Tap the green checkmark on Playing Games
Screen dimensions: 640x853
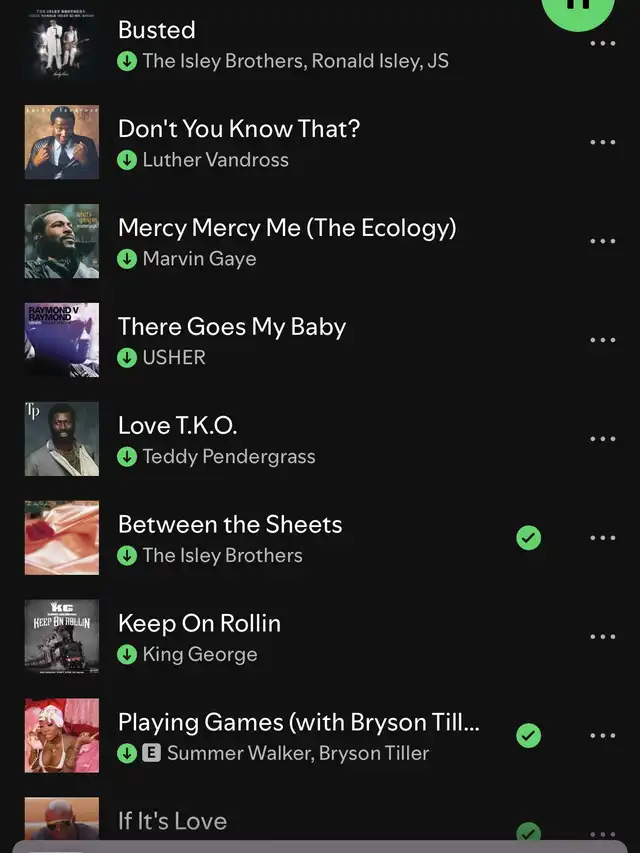click(528, 736)
